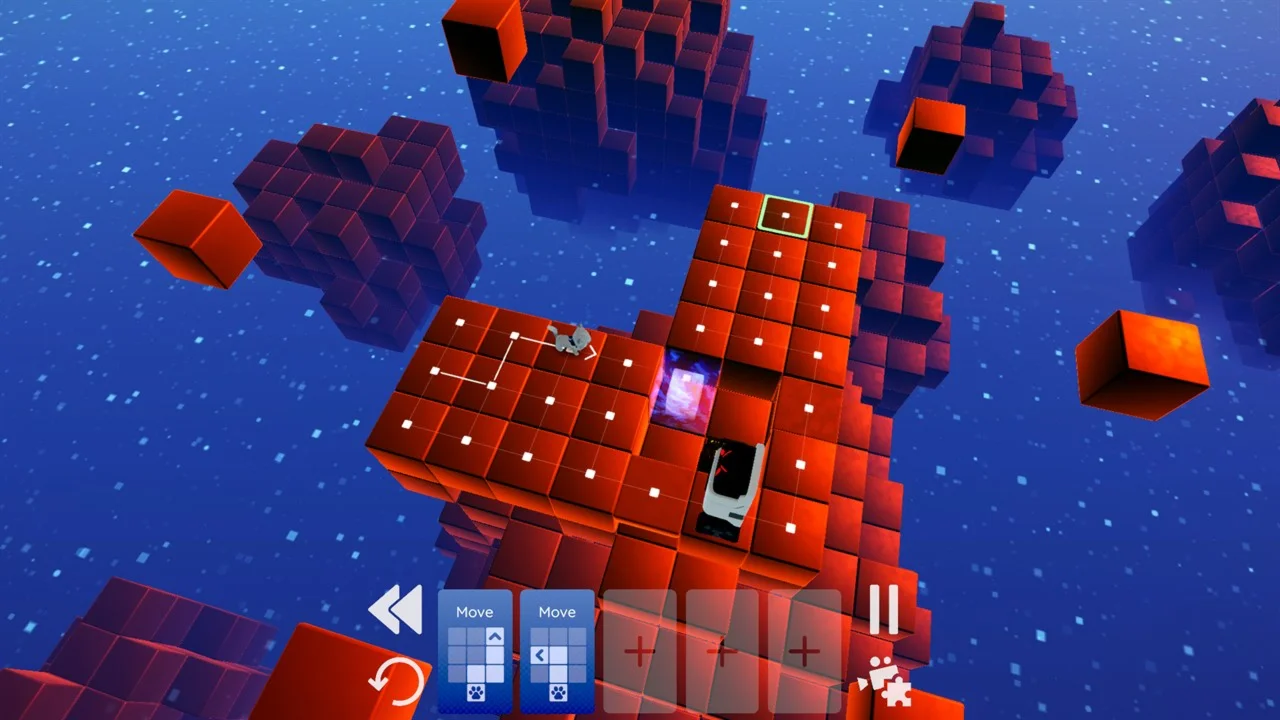Image resolution: width=1280 pixels, height=720 pixels.
Task: Select the second Move card with left arrow
Action: point(557,652)
